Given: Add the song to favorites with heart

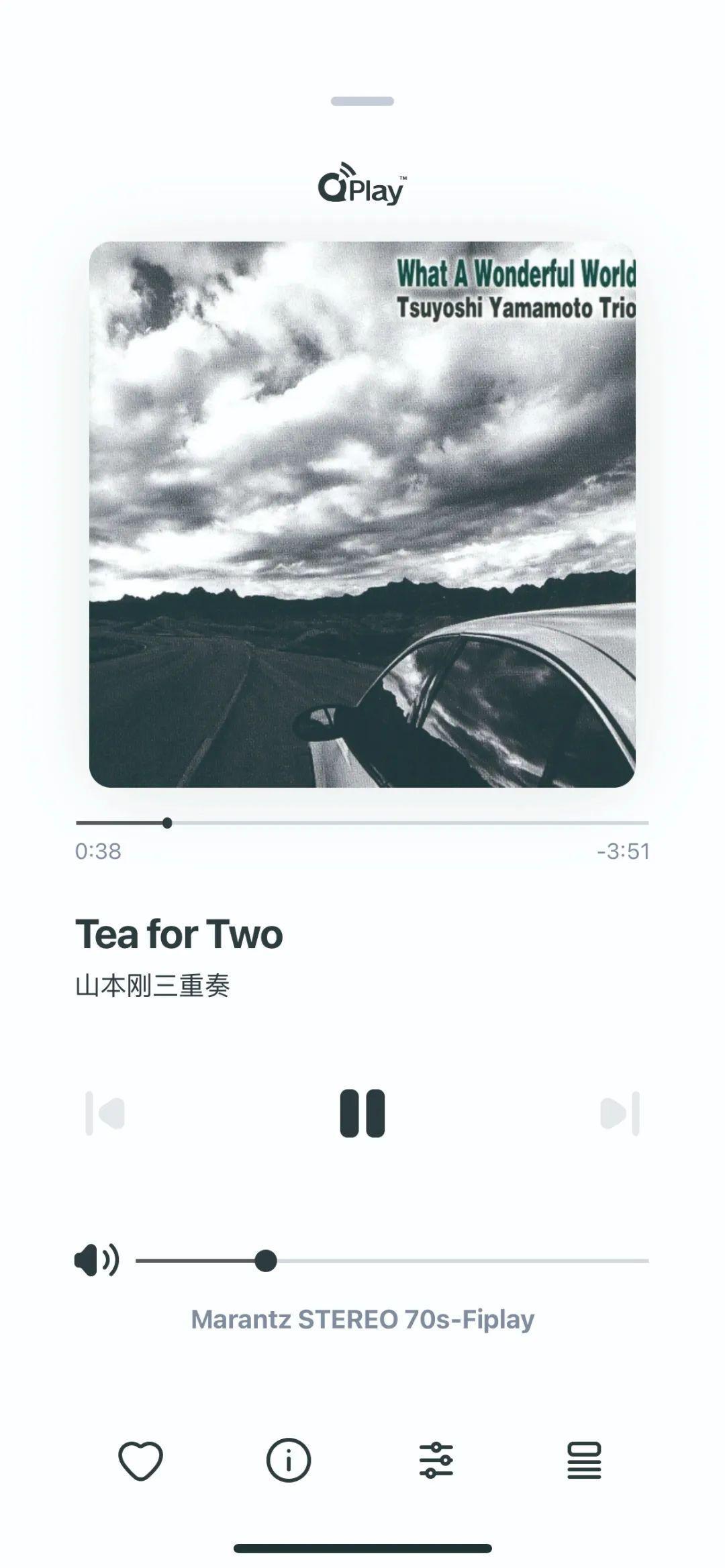Looking at the screenshot, I should (140, 1460).
